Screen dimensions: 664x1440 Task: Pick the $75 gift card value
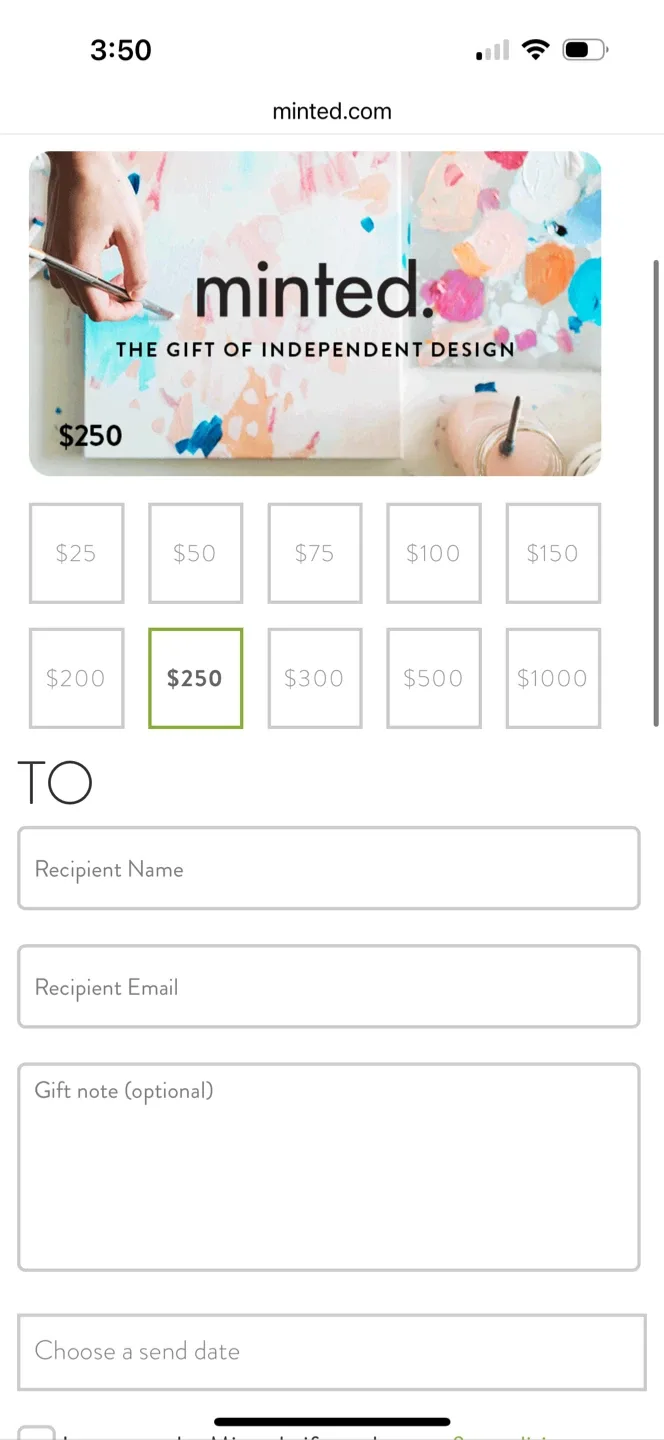(x=314, y=553)
